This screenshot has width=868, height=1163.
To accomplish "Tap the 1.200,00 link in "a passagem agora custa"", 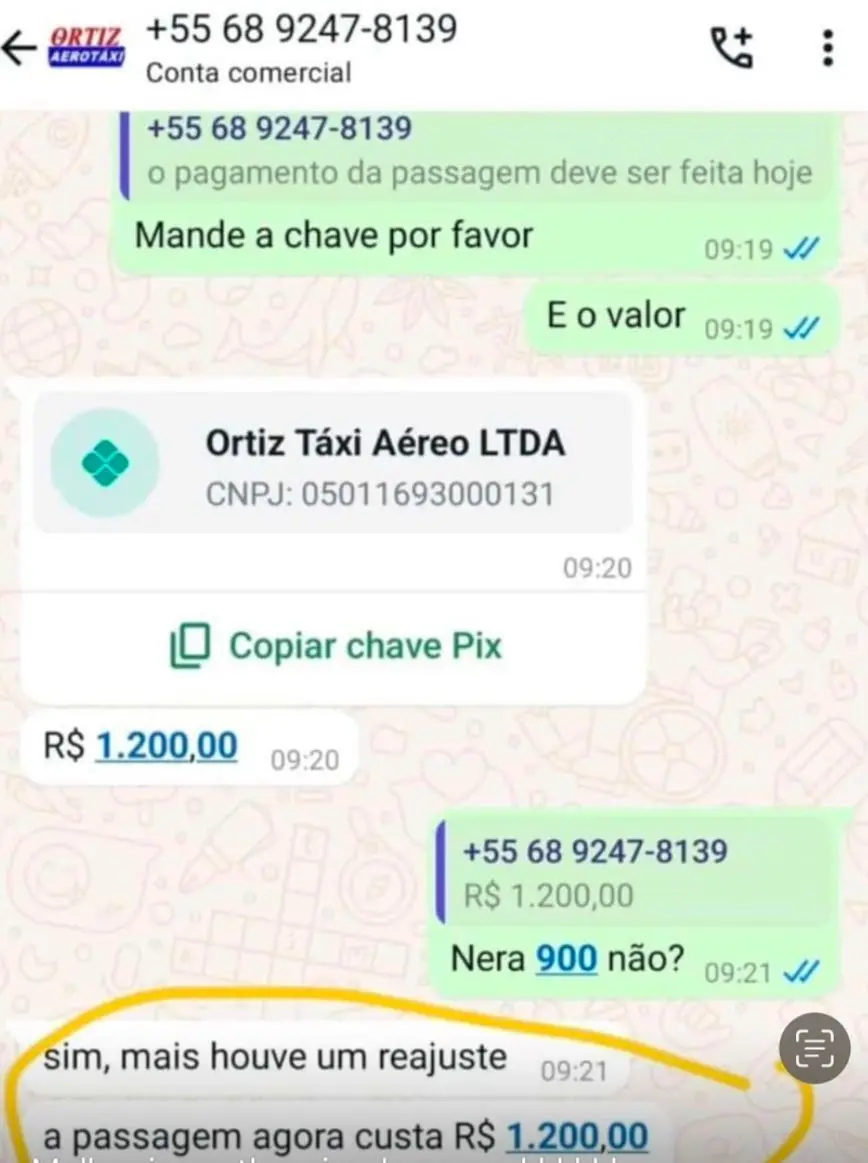I will point(577,1137).
